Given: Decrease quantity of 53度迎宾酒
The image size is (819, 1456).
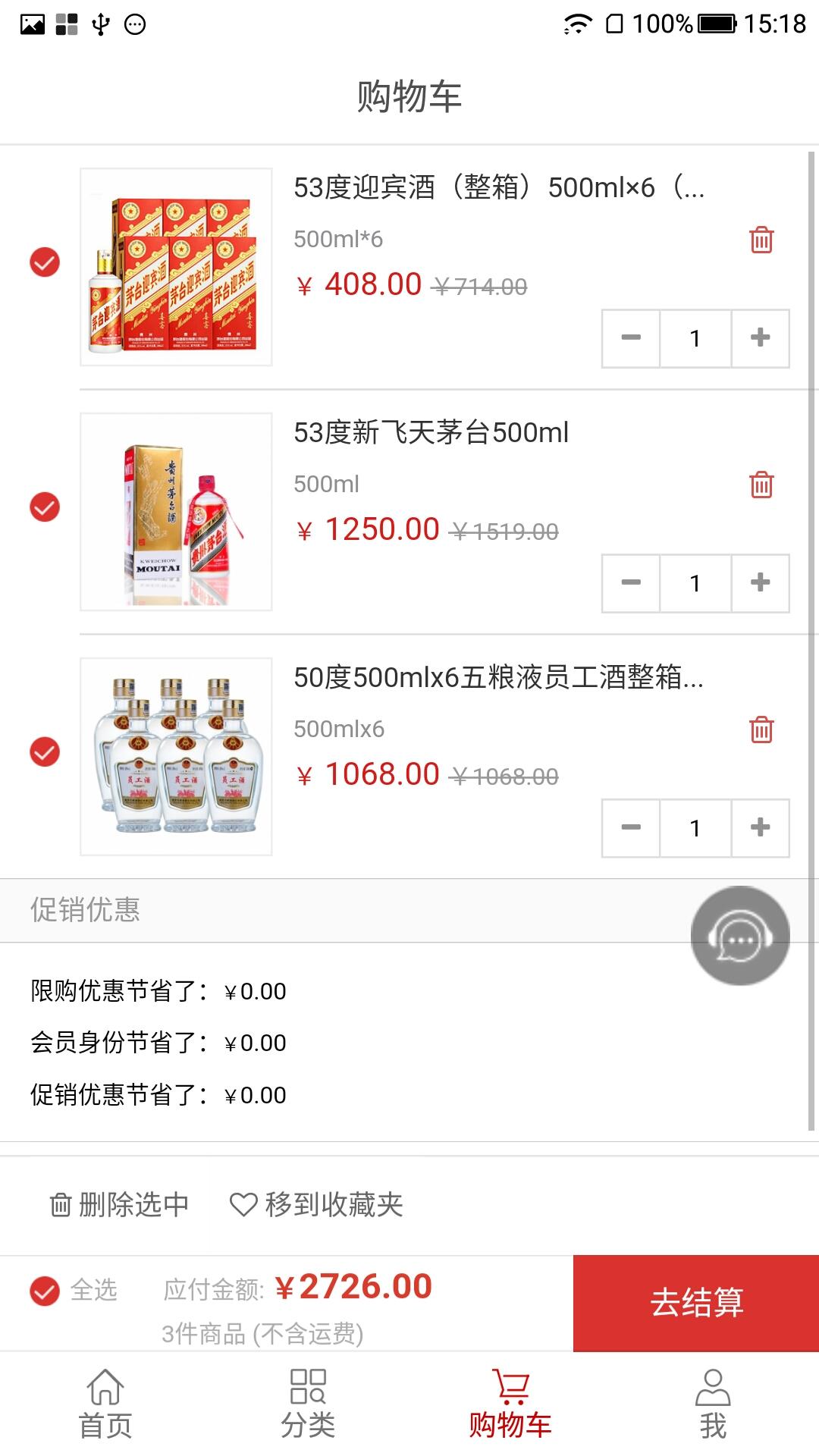Looking at the screenshot, I should click(631, 338).
